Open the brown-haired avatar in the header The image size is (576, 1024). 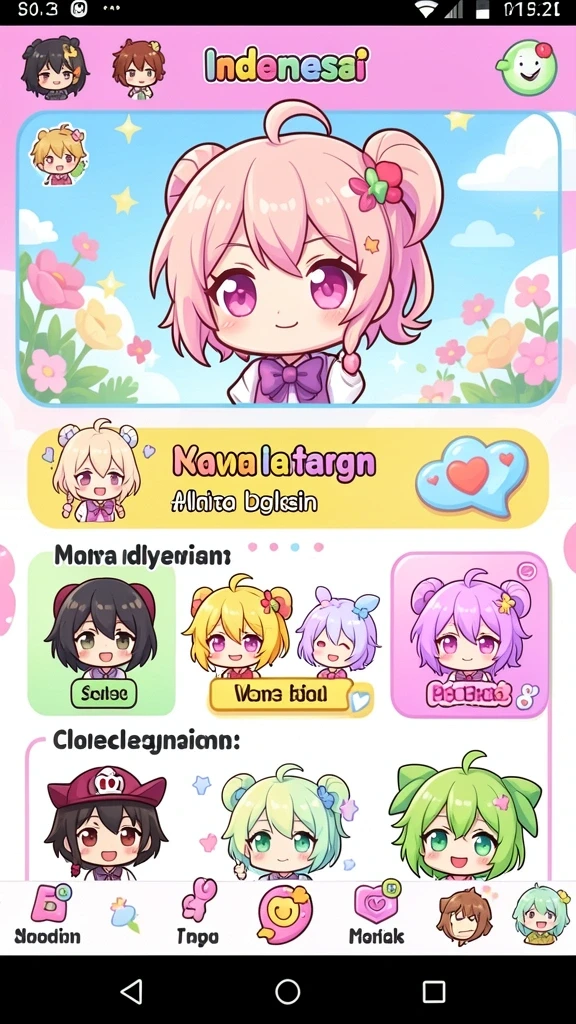138,69
